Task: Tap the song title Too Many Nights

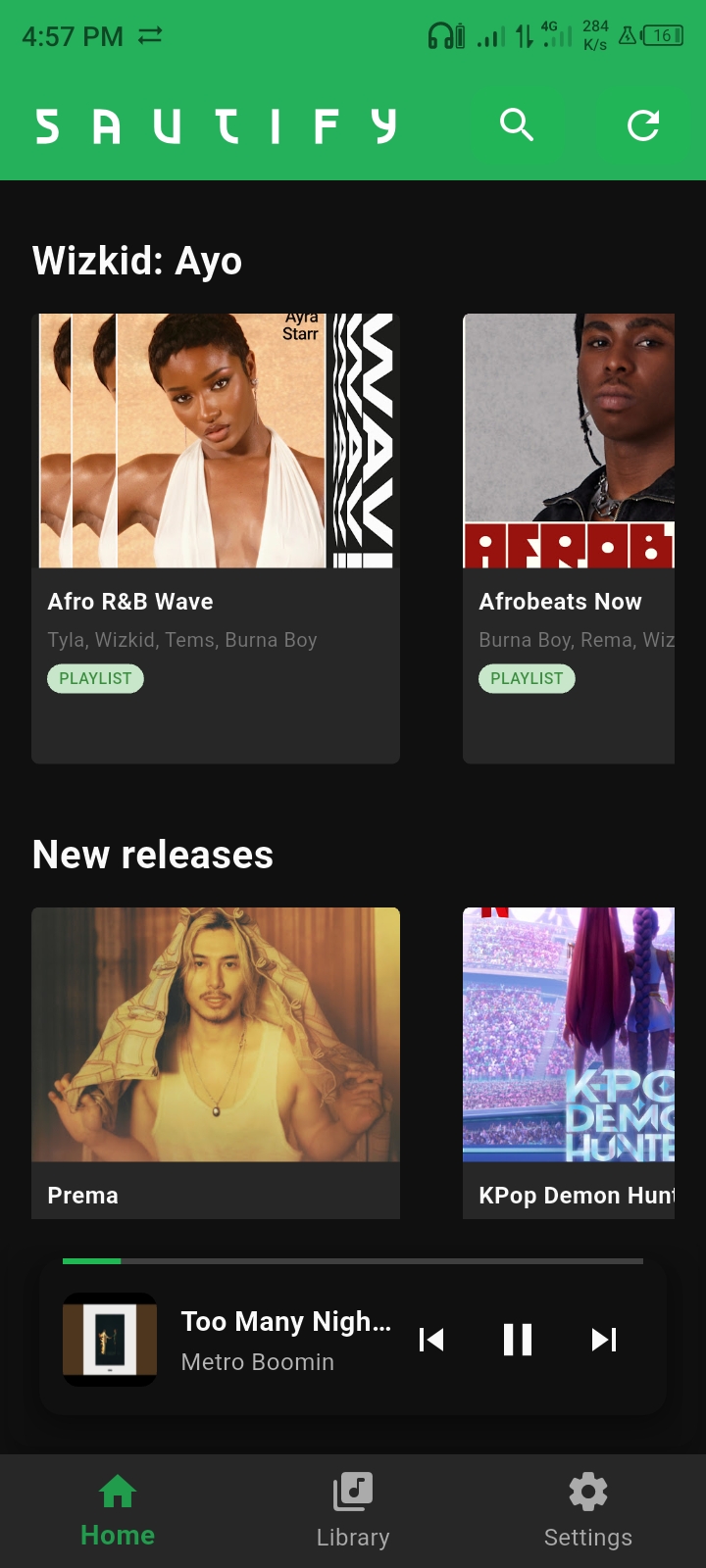Action: 284,1321
